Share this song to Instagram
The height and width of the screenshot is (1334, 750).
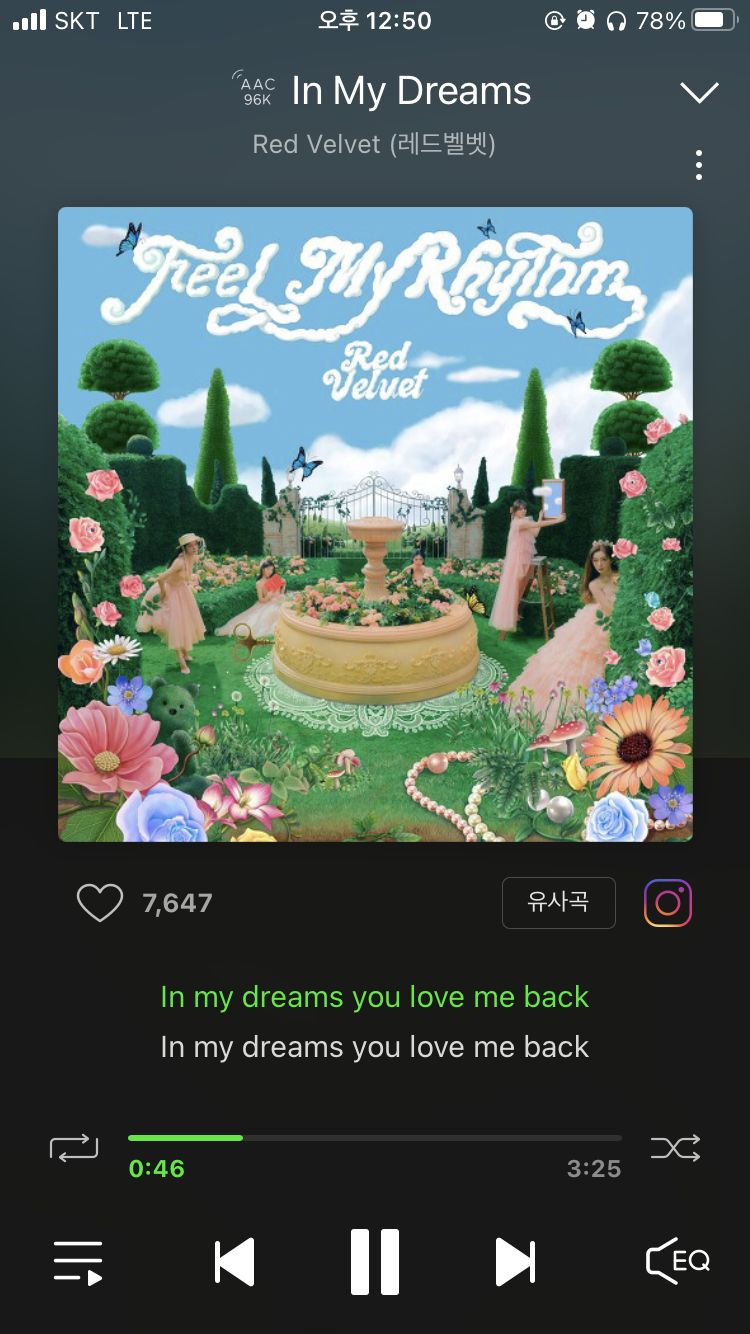(668, 903)
